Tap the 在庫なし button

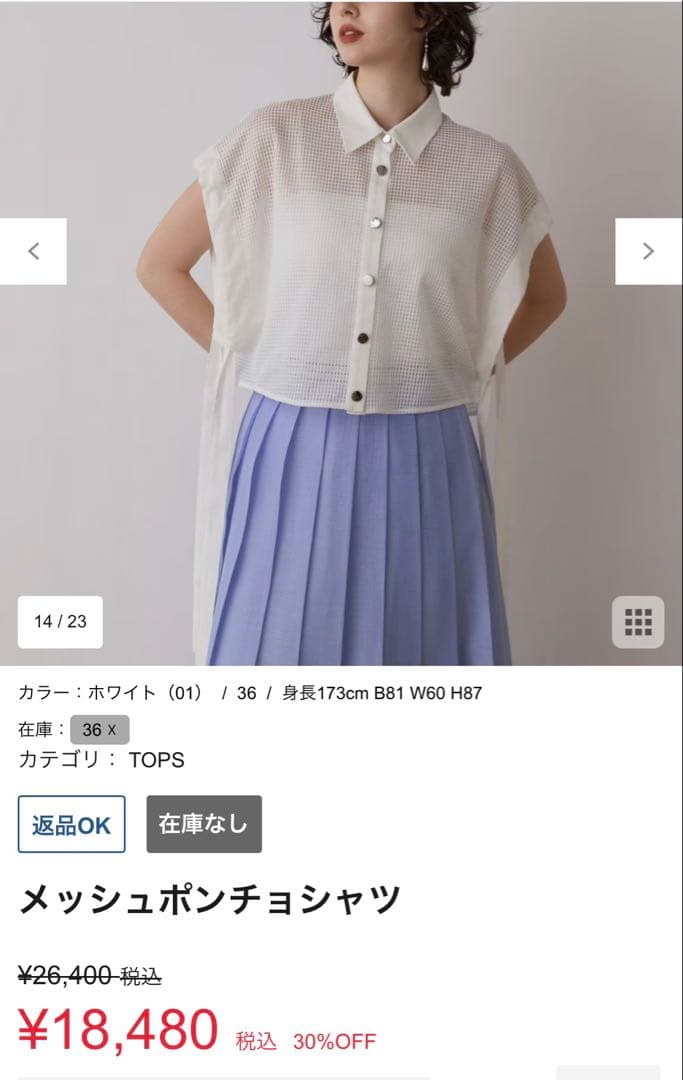point(204,824)
